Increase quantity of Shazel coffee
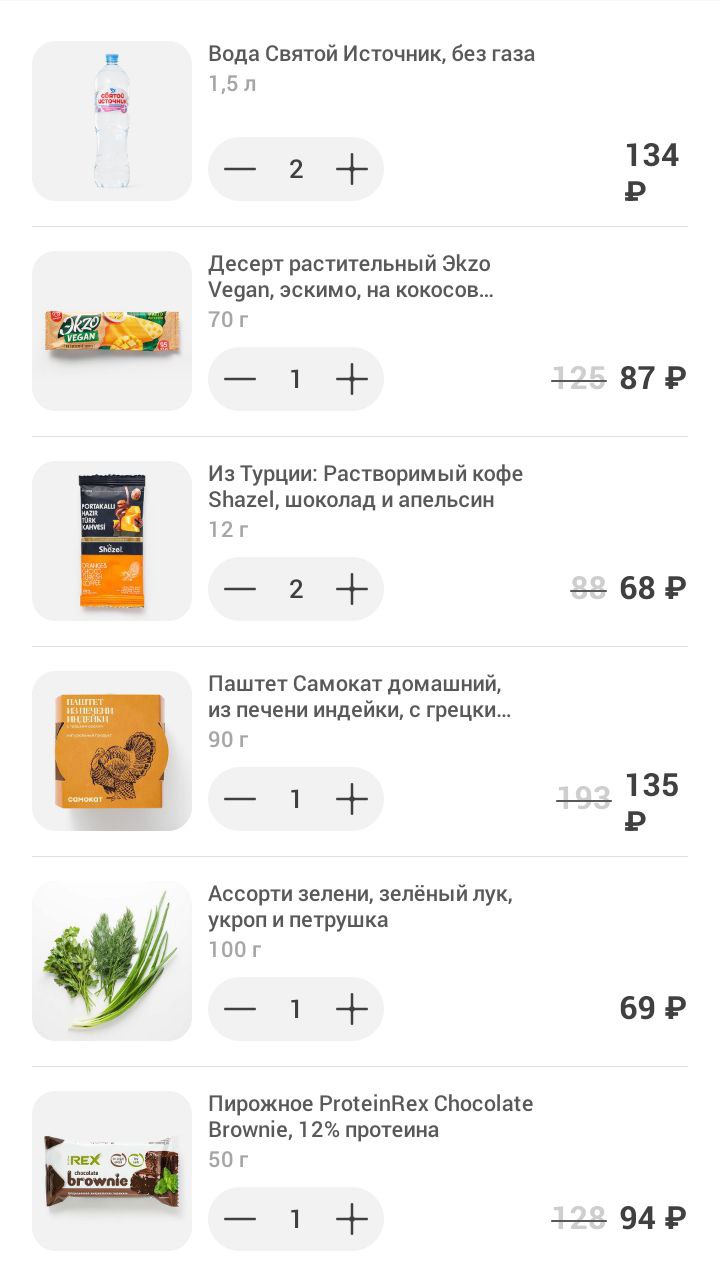The width and height of the screenshot is (720, 1263). 352,589
